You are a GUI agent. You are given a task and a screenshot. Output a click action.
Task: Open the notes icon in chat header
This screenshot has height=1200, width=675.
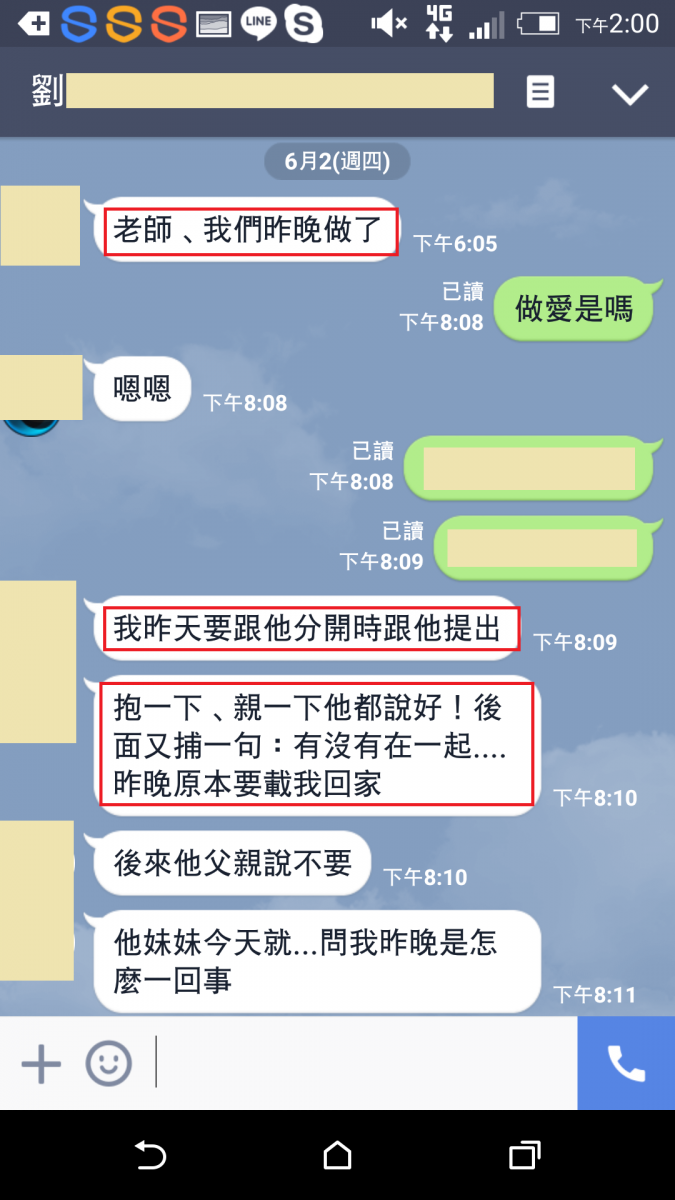point(540,93)
